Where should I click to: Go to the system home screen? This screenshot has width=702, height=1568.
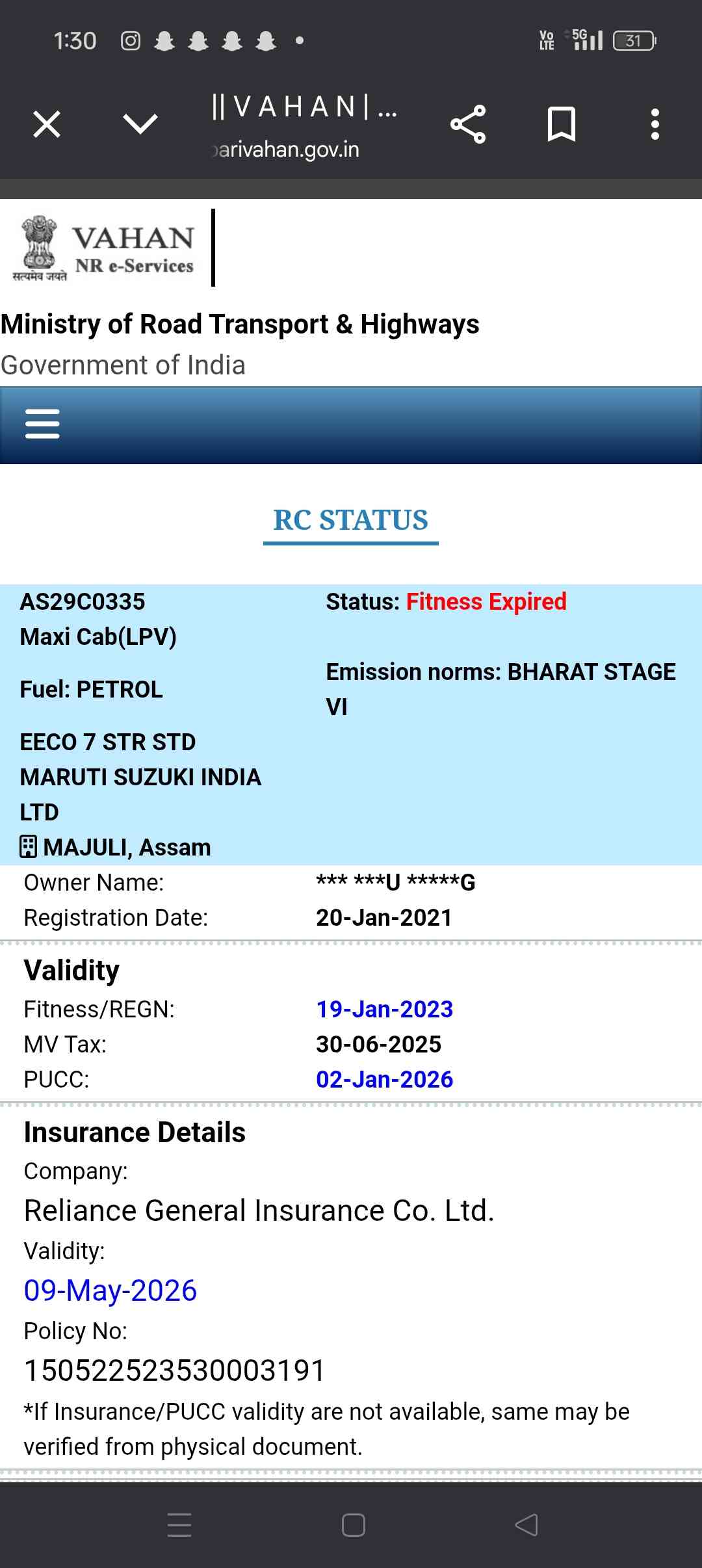pyautogui.click(x=353, y=1524)
